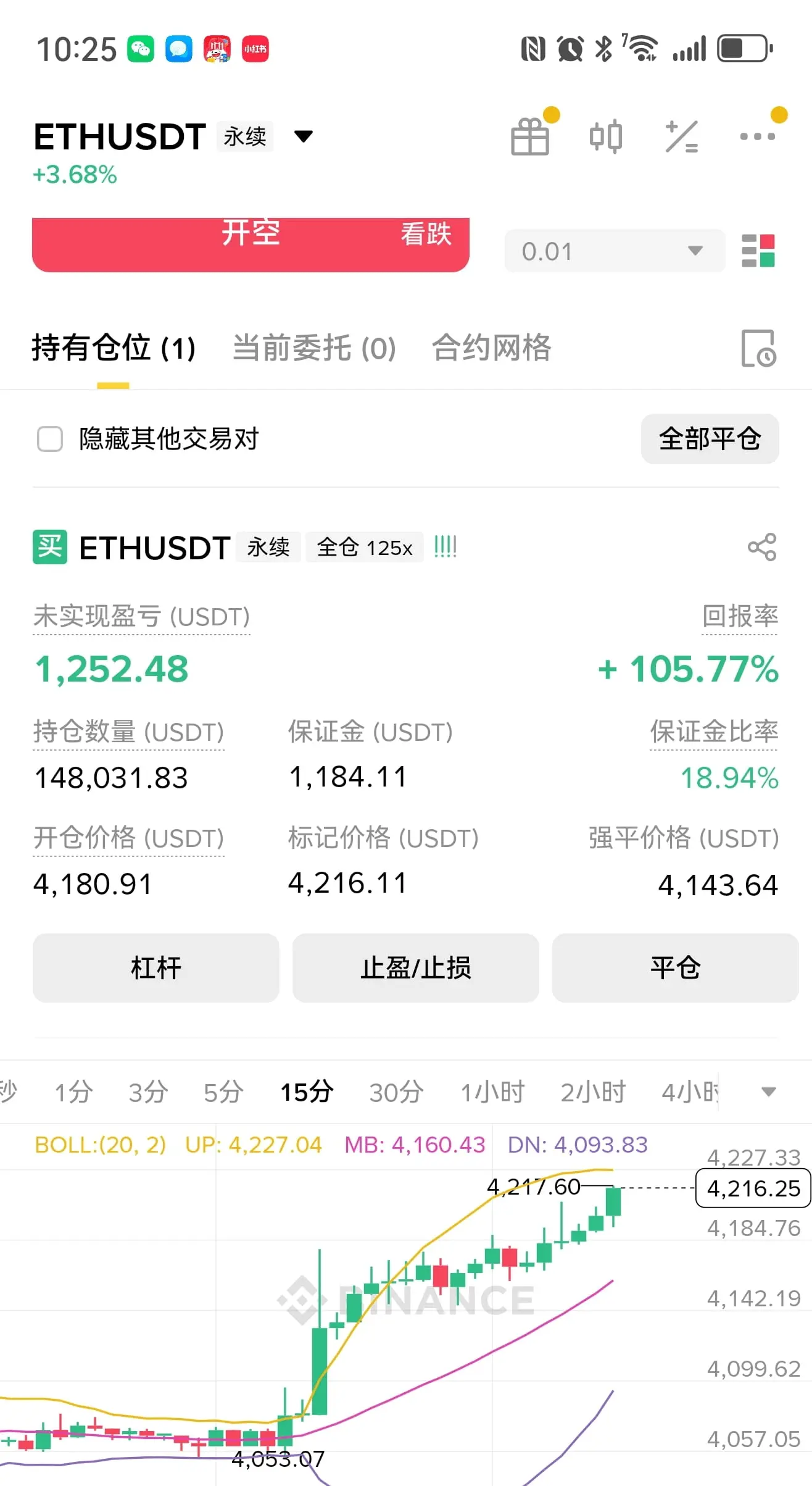Screen dimensions: 812x1486
Task: Share the ETHUSDT position
Action: pyautogui.click(x=761, y=547)
